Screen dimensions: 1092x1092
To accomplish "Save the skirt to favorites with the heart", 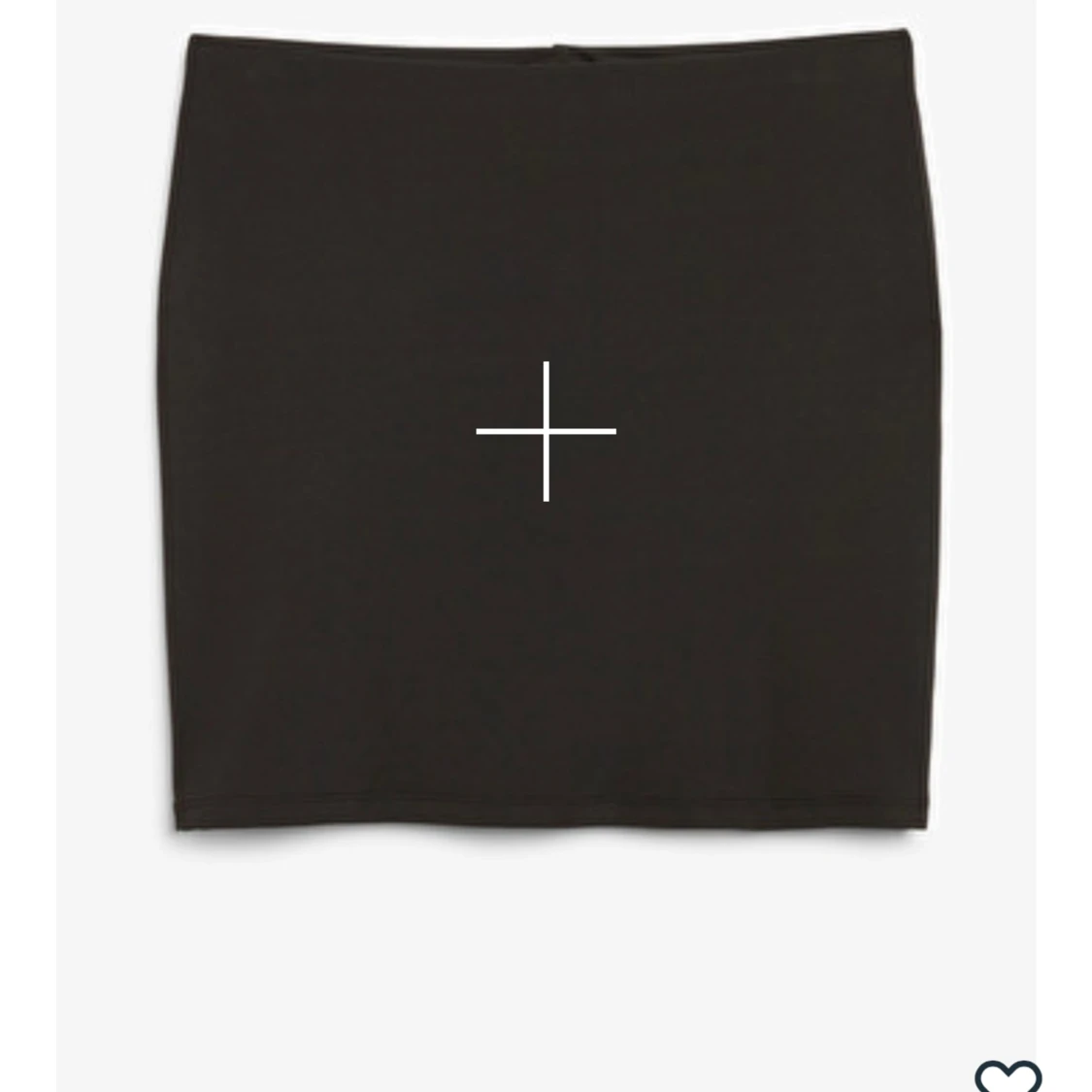I will [x=1008, y=1075].
